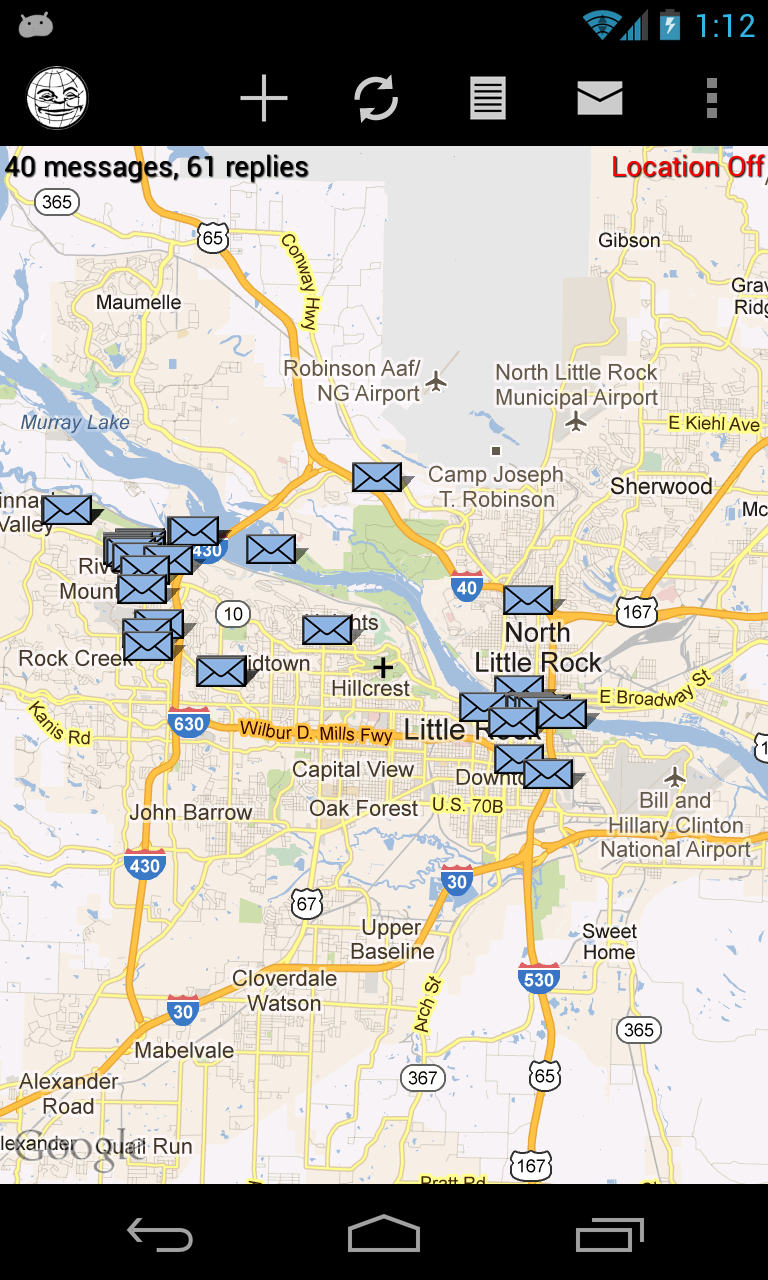Open the overflow menu
The height and width of the screenshot is (1280, 768).
[x=711, y=98]
